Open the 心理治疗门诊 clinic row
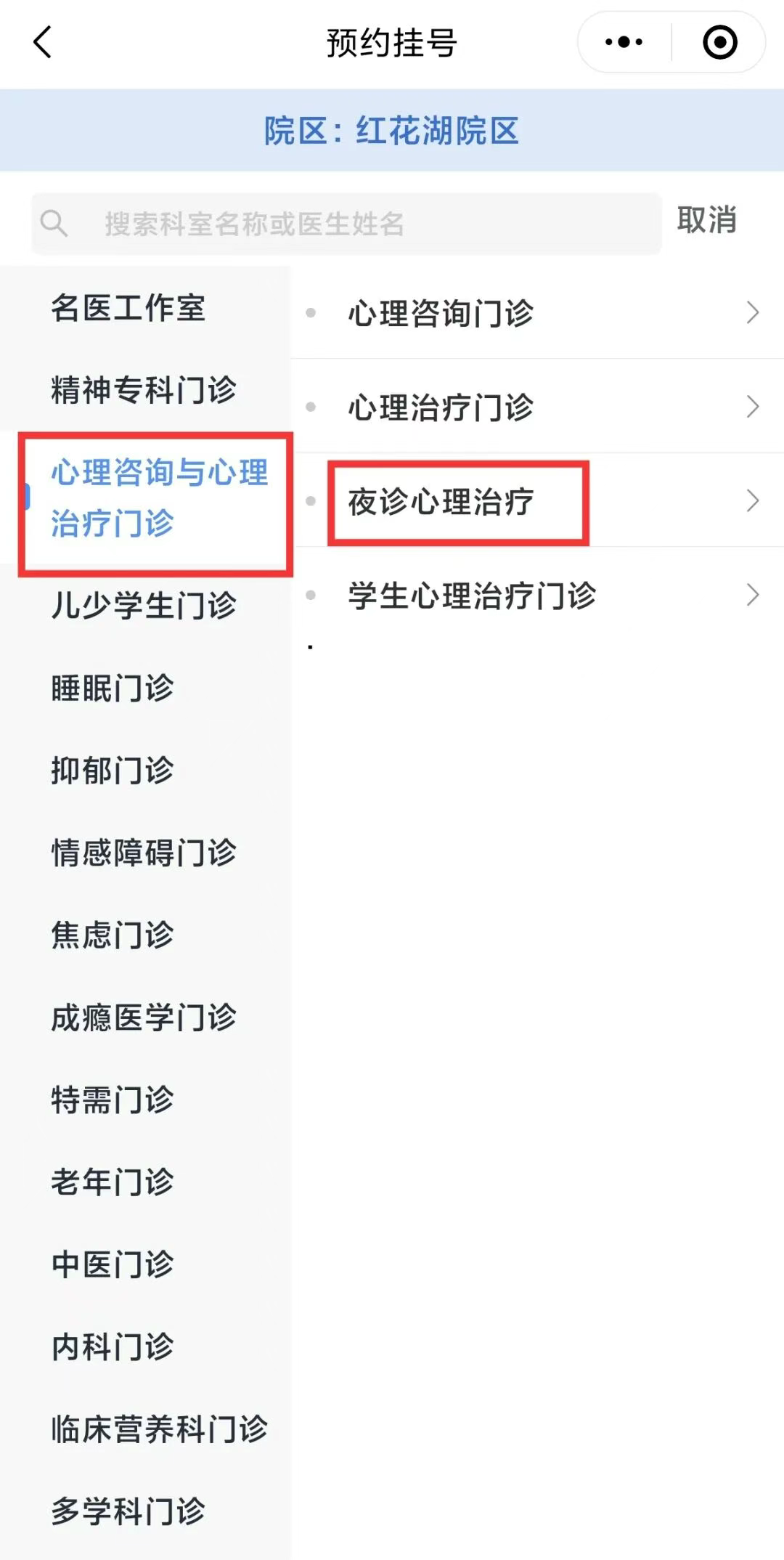The width and height of the screenshot is (784, 1560). point(537,407)
